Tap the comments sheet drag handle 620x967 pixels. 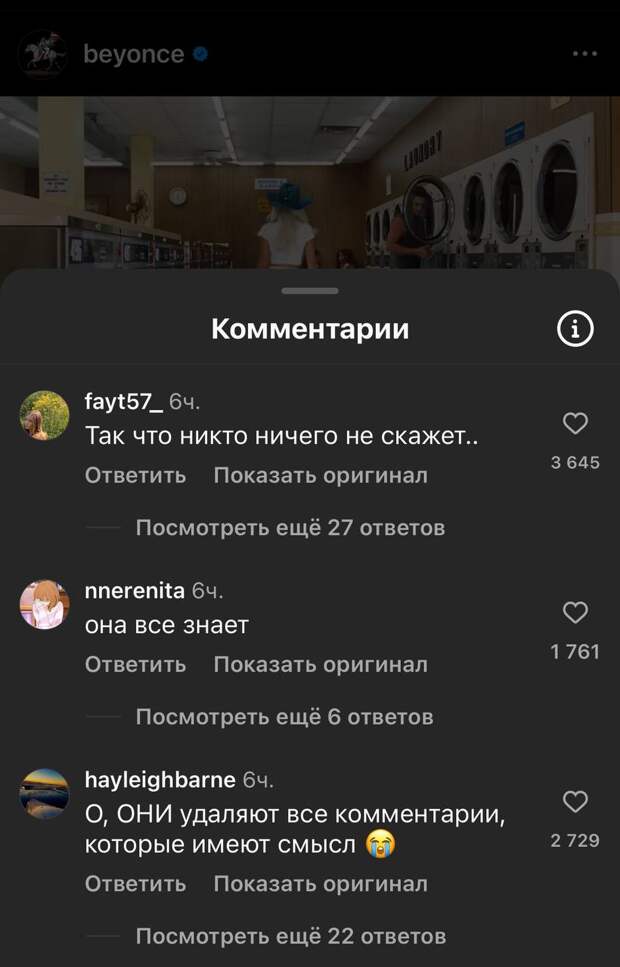click(310, 291)
